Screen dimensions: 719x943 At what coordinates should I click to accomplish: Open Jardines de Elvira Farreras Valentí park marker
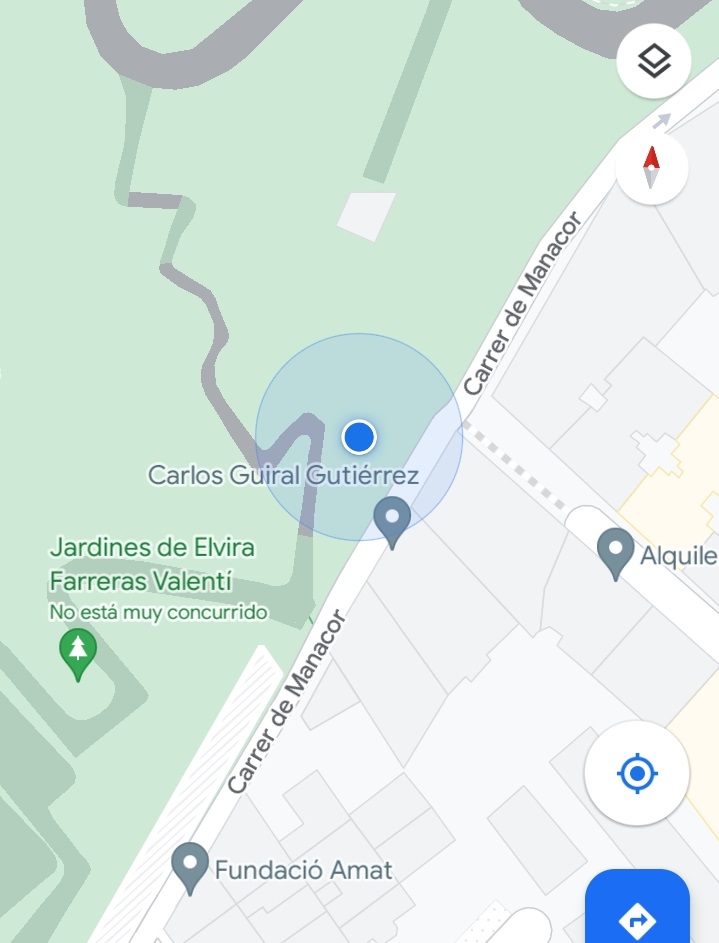pyautogui.click(x=78, y=652)
